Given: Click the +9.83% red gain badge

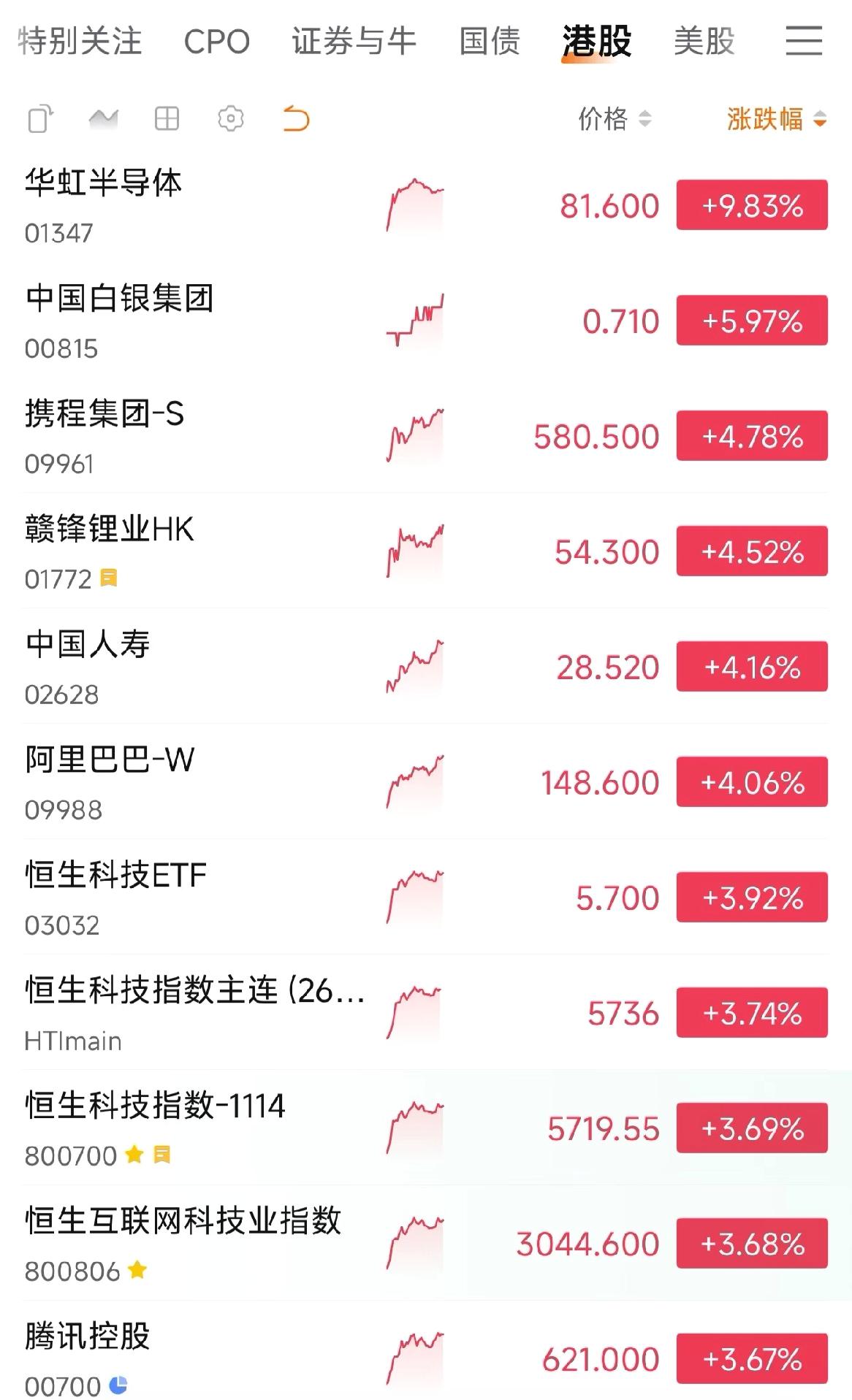Looking at the screenshot, I should (x=750, y=204).
